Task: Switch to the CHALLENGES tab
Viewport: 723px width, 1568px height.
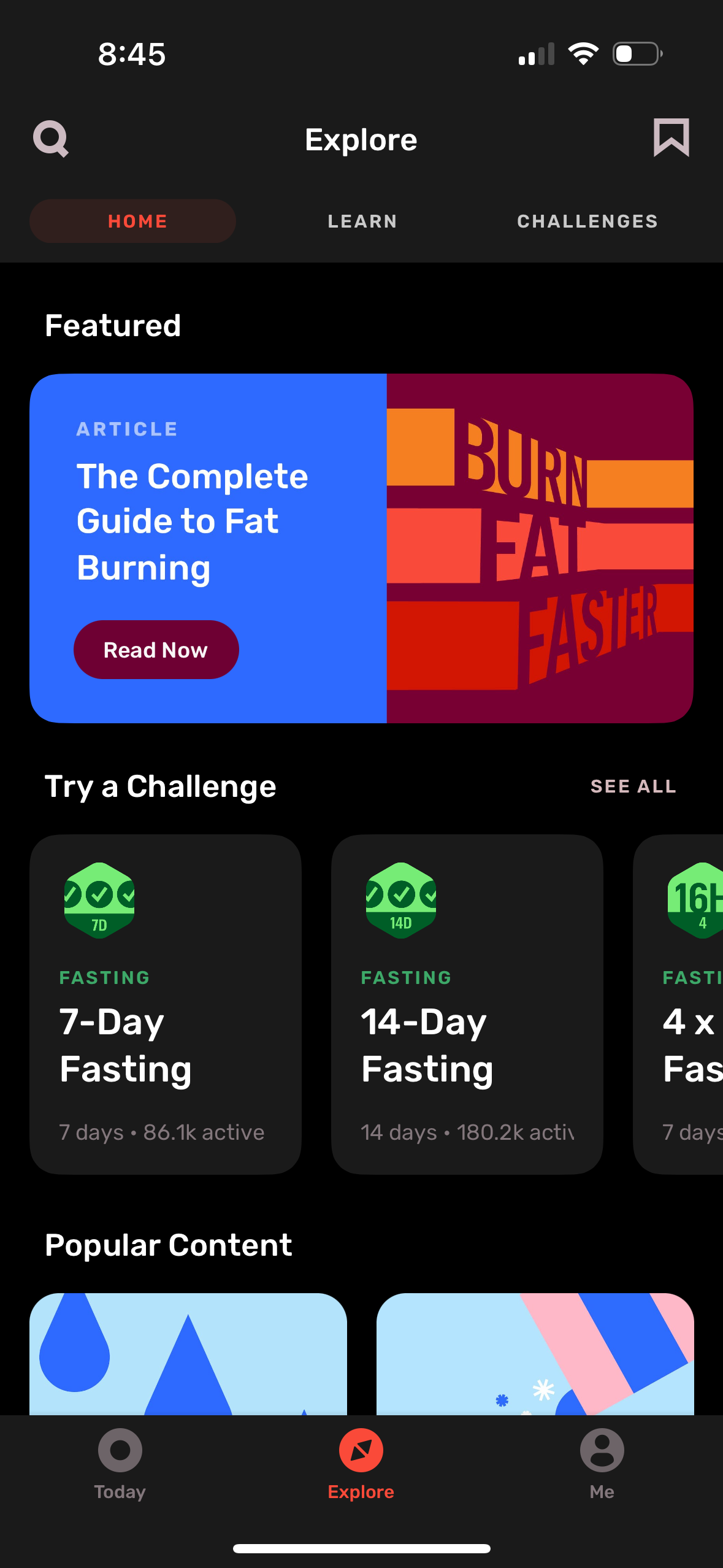Action: click(x=587, y=221)
